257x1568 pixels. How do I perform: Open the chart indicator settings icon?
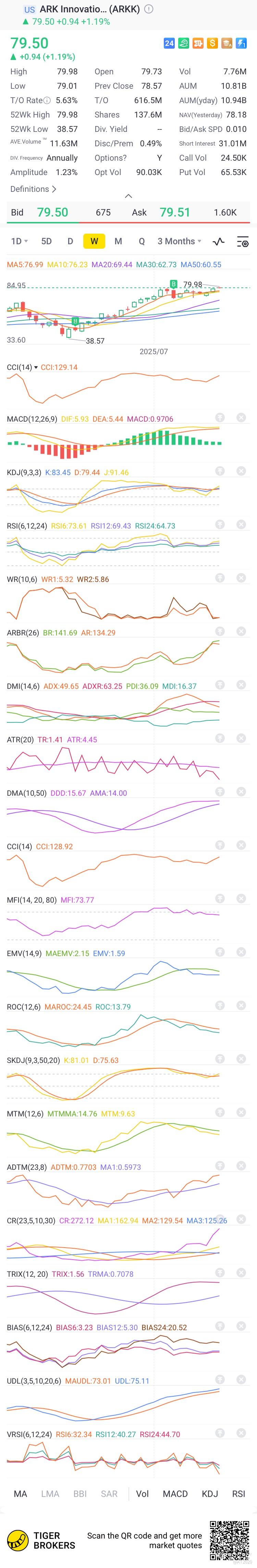242,242
